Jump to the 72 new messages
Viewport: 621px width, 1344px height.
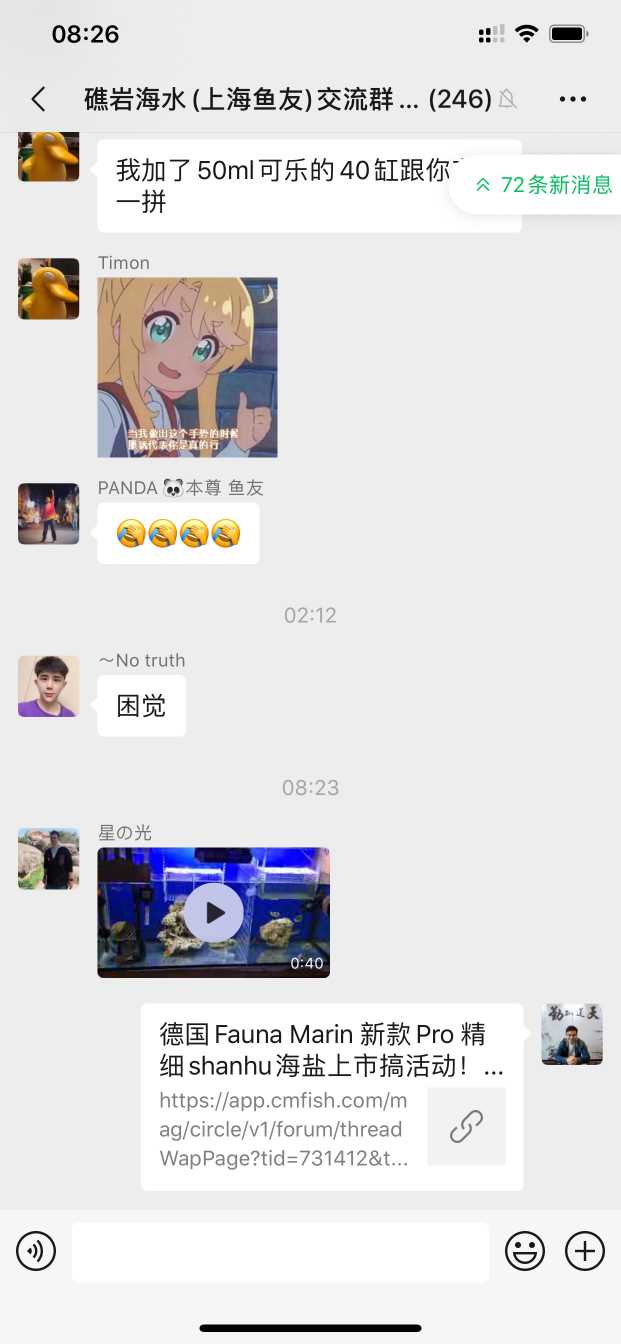click(x=545, y=185)
